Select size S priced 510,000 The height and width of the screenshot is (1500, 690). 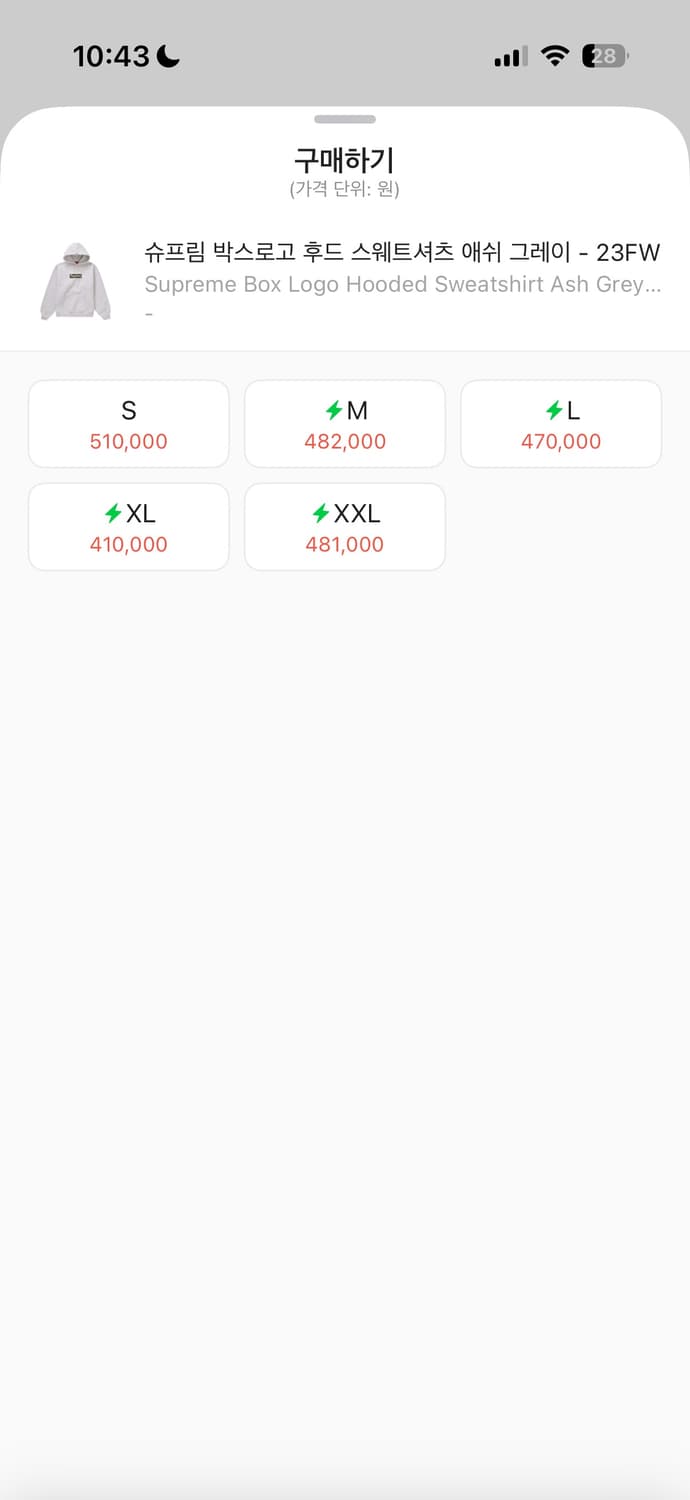tap(129, 424)
